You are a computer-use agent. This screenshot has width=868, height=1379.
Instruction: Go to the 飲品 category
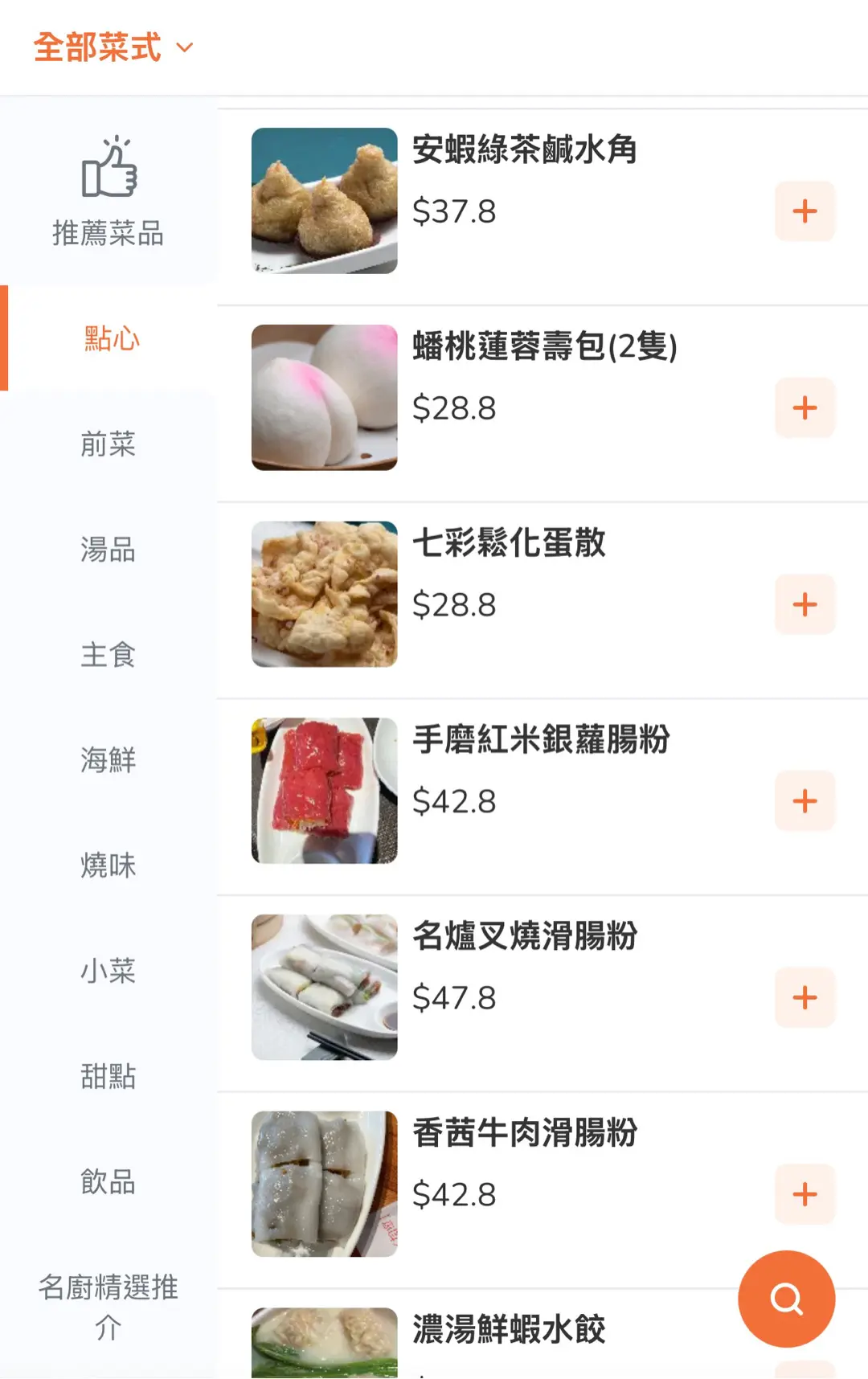tap(108, 1181)
